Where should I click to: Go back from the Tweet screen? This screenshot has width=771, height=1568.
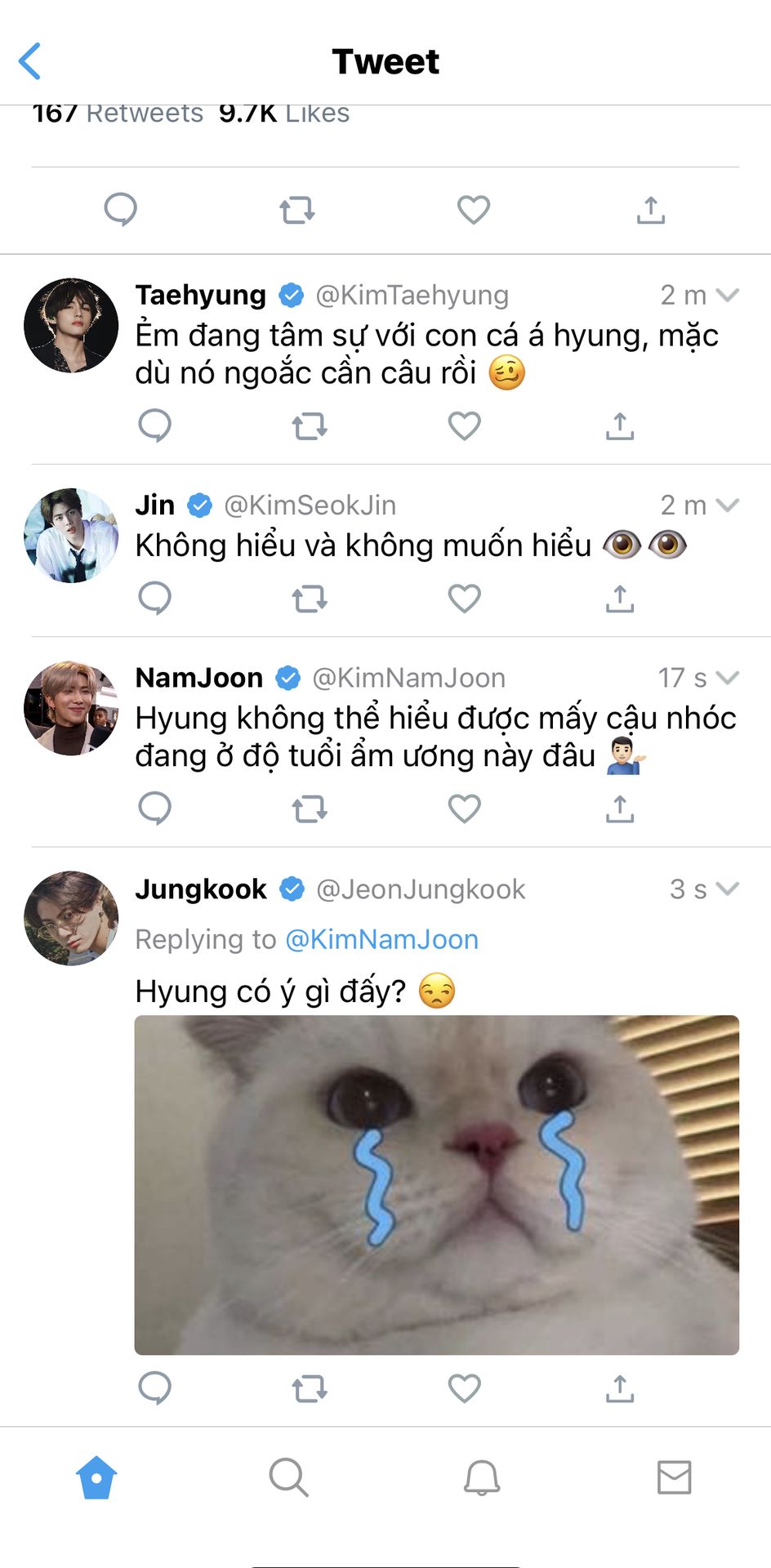pos(30,61)
